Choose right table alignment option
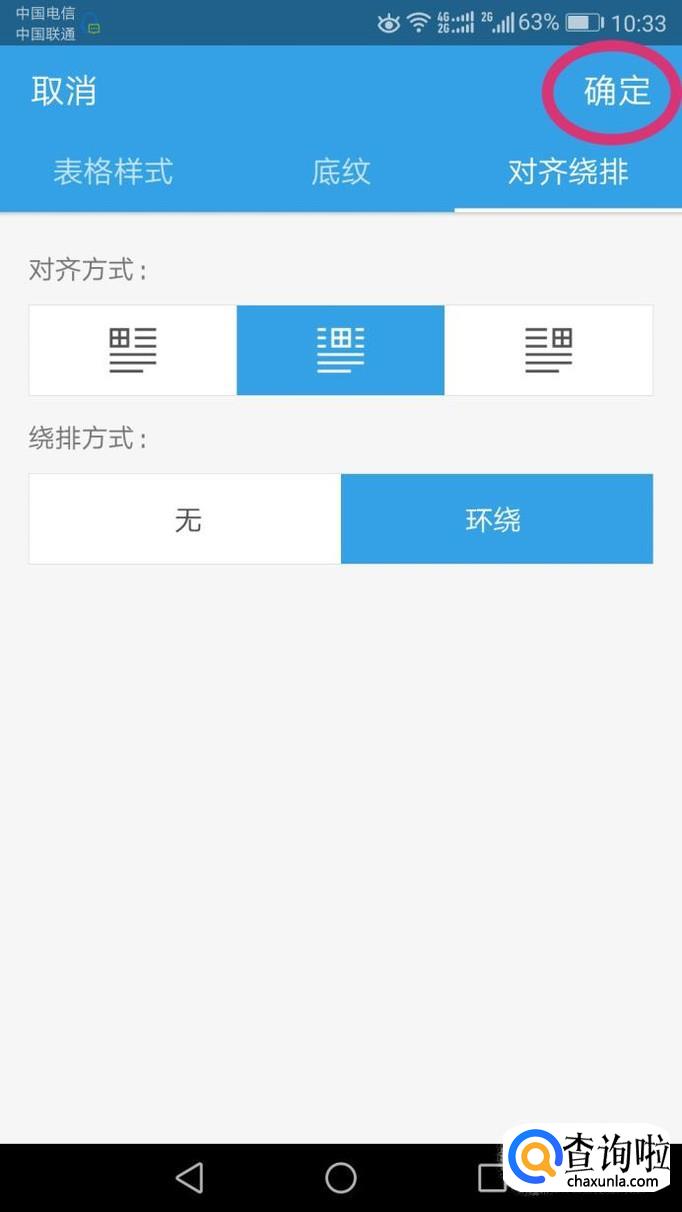This screenshot has width=682, height=1212. [549, 350]
